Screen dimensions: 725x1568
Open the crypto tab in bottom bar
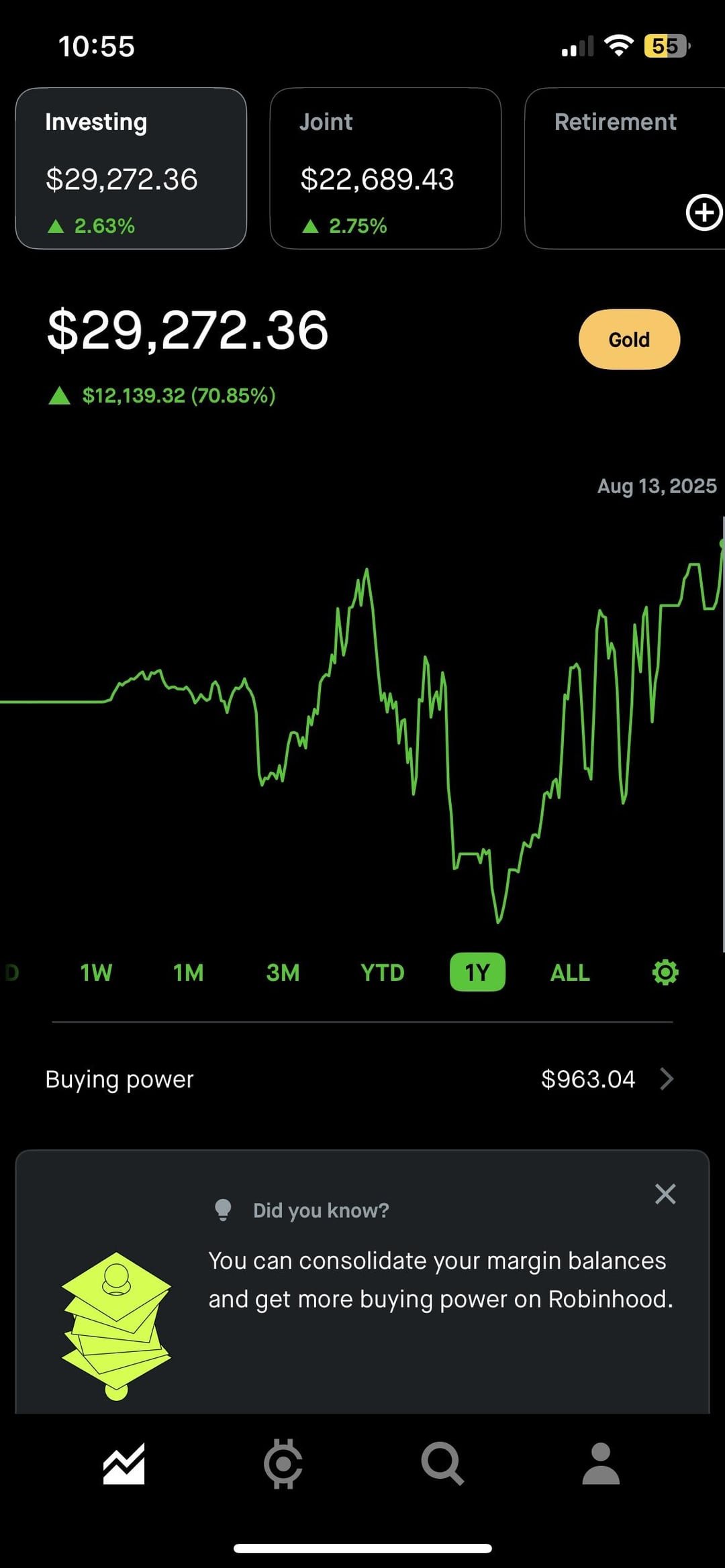click(283, 1463)
